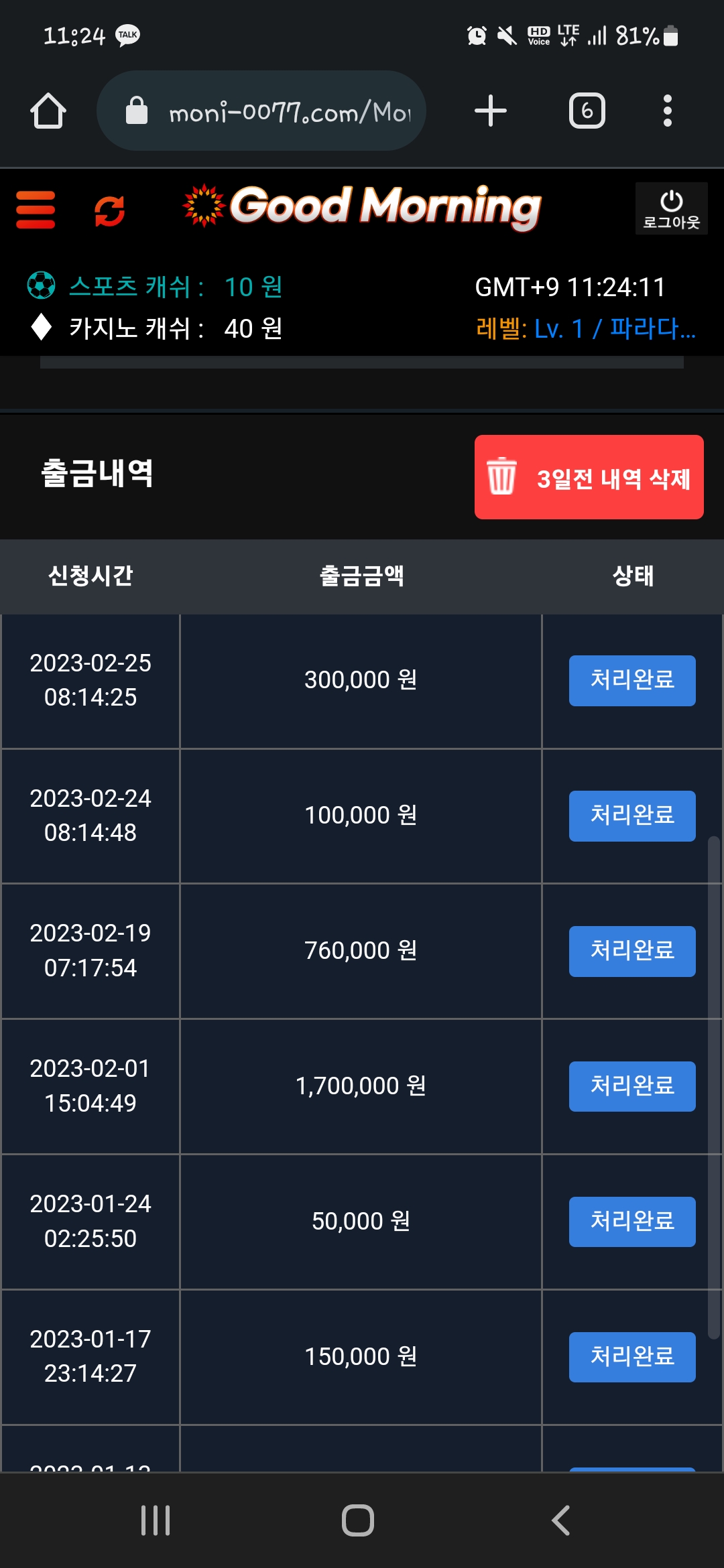This screenshot has width=724, height=1568.
Task: Tap 처리완료 for the 50,000 원 withdrawal
Action: tap(632, 1222)
